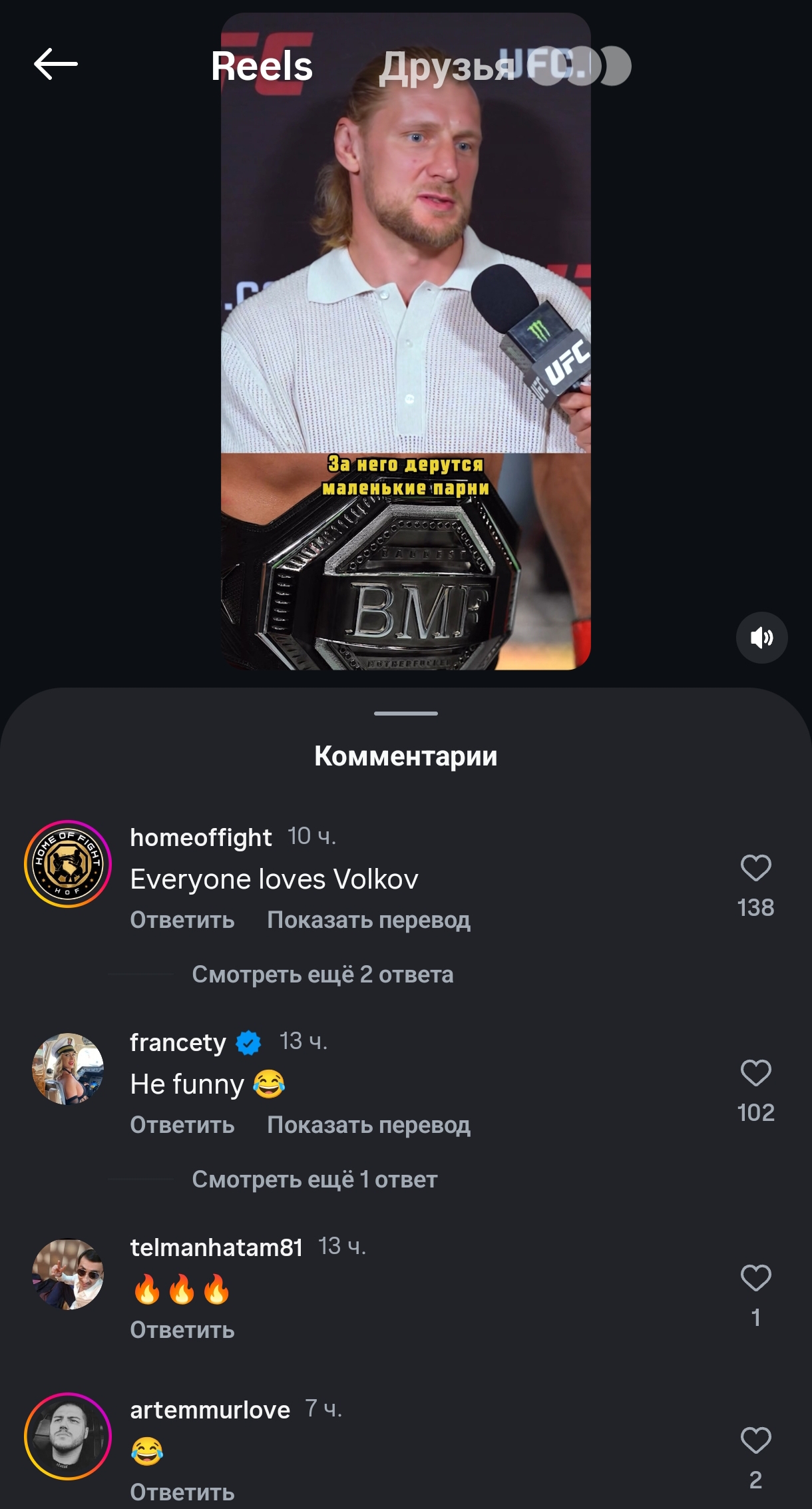This screenshot has width=812, height=1509.
Task: Open homeoffight's profile picture
Action: 68,864
